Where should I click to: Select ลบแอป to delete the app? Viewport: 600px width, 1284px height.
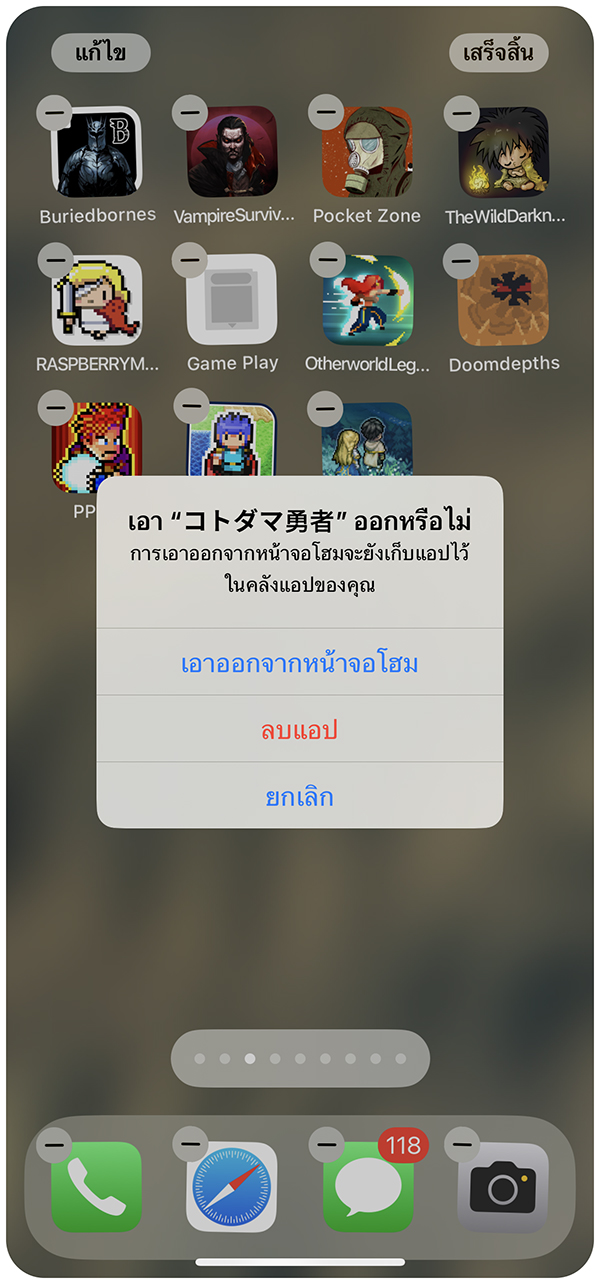coord(299,731)
